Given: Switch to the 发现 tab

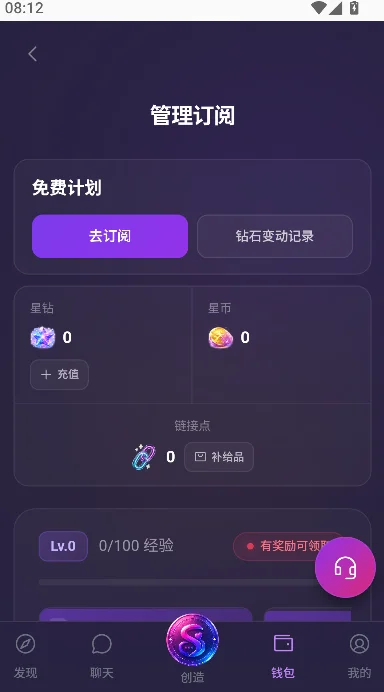Looking at the screenshot, I should coord(25,657).
